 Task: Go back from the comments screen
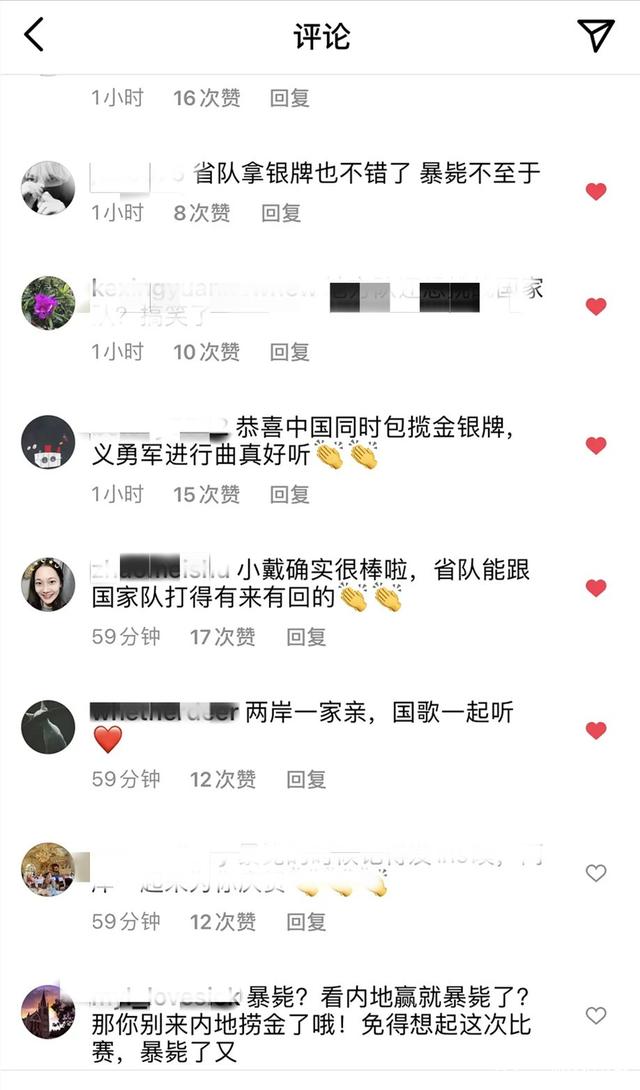34,36
